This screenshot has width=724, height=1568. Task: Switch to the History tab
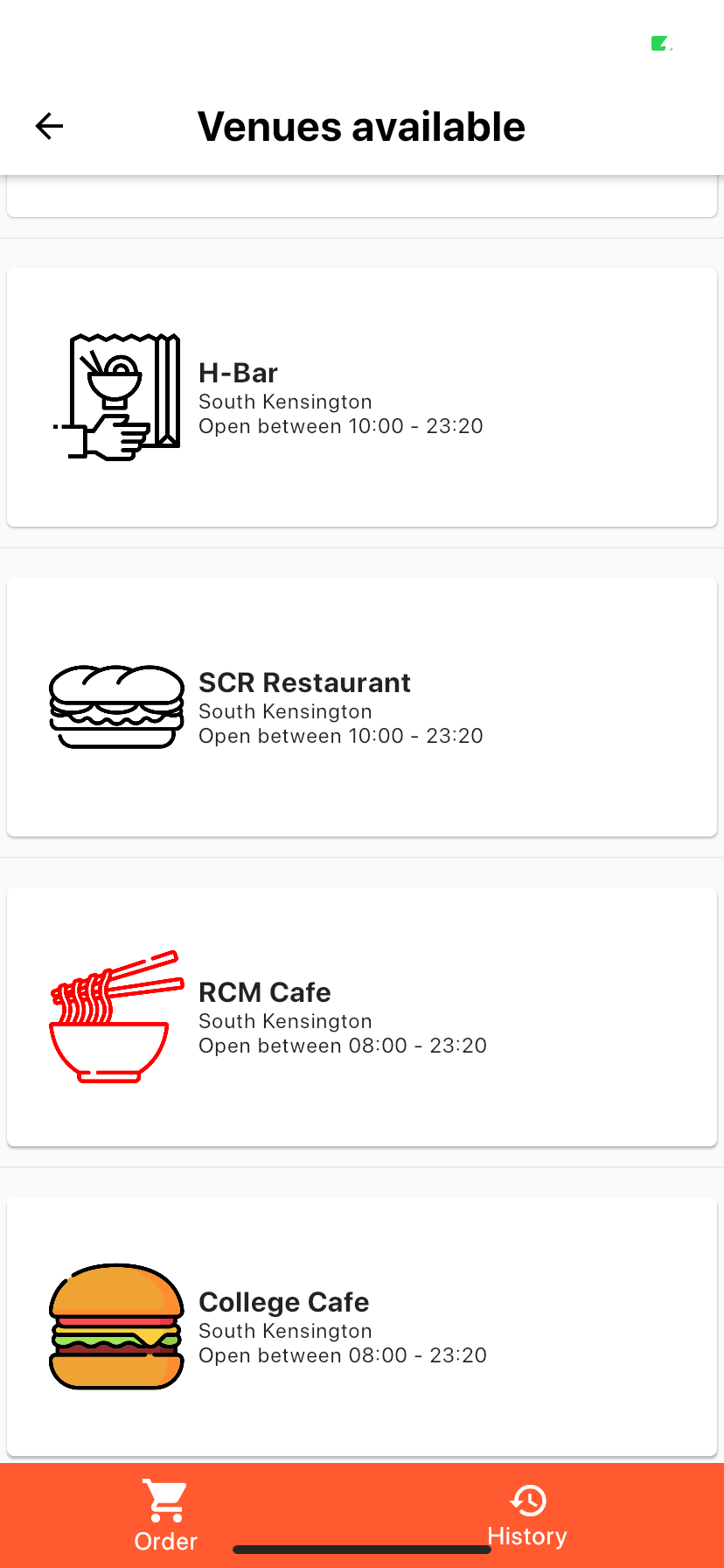(x=527, y=1515)
